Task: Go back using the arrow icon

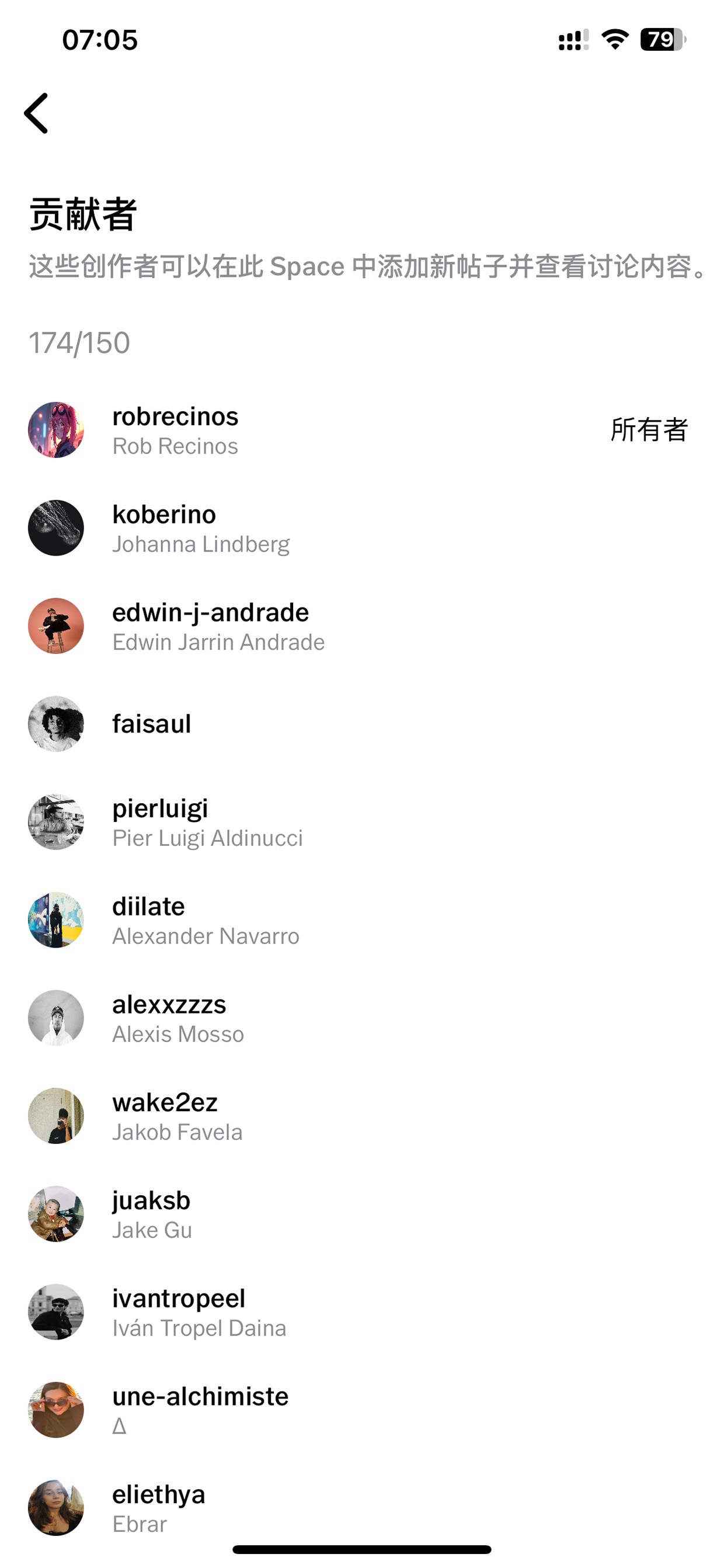Action: (x=37, y=113)
